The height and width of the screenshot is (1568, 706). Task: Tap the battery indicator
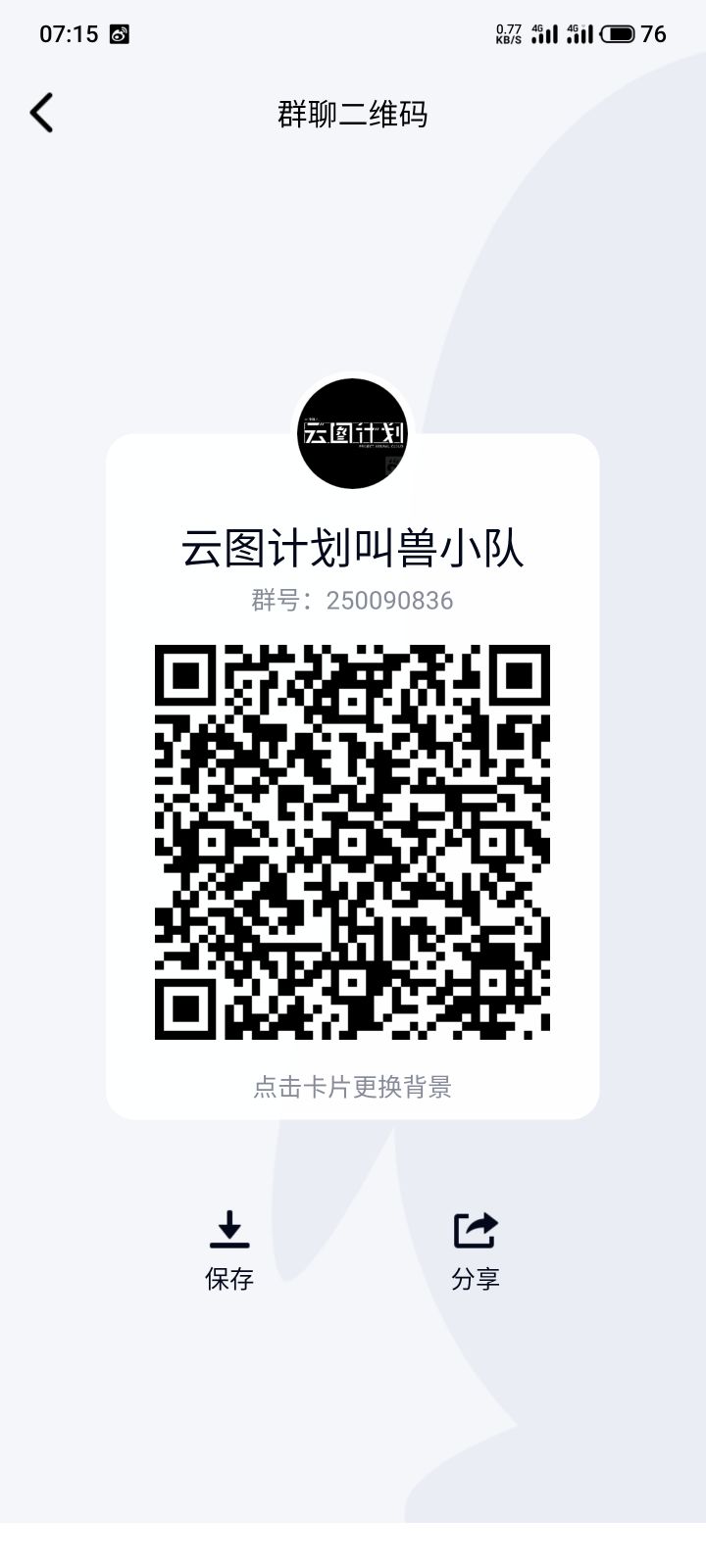click(x=618, y=32)
